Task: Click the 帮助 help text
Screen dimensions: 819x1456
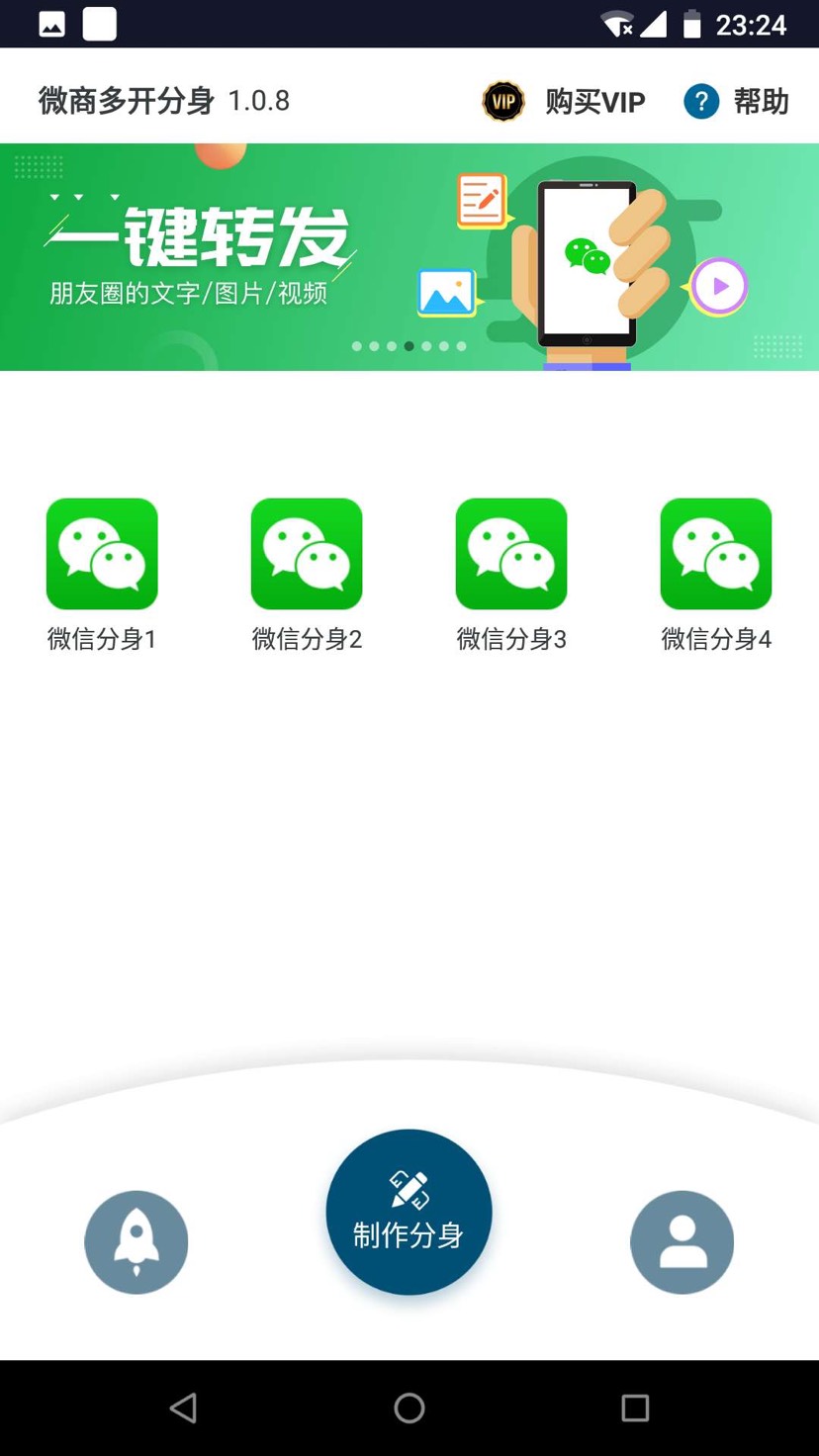Action: click(x=762, y=100)
